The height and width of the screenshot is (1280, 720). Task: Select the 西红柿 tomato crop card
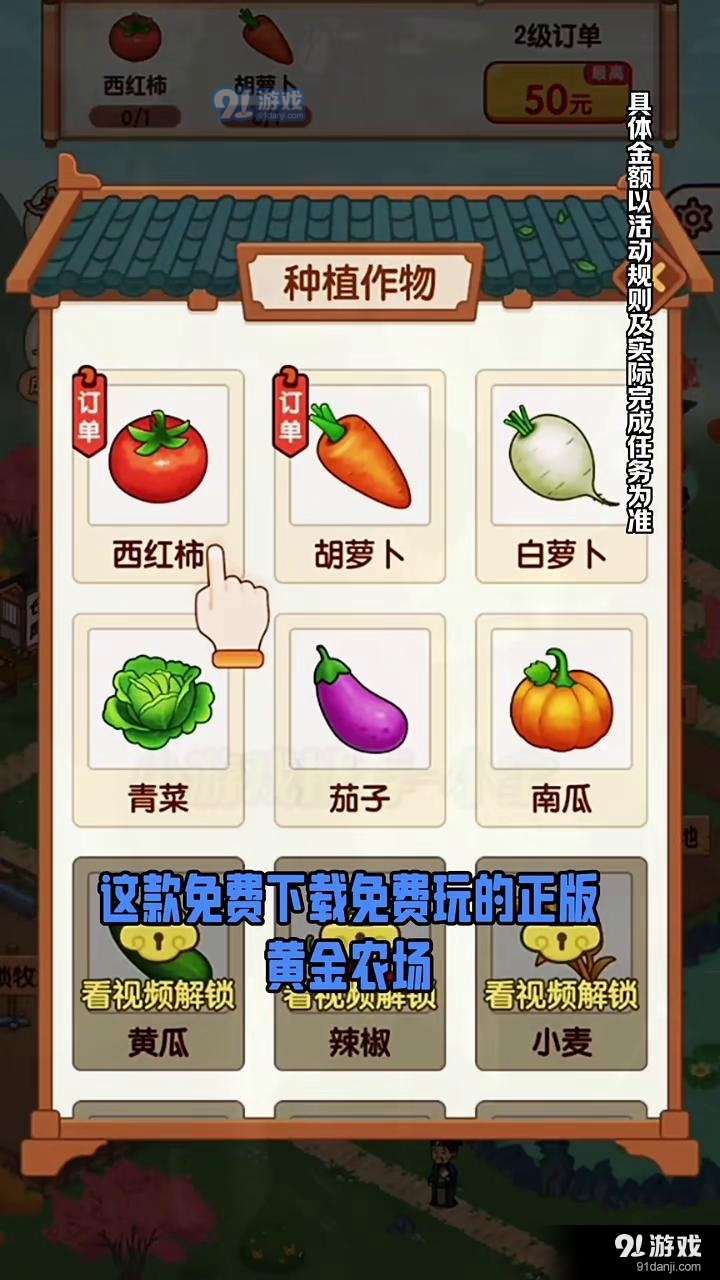tap(156, 460)
